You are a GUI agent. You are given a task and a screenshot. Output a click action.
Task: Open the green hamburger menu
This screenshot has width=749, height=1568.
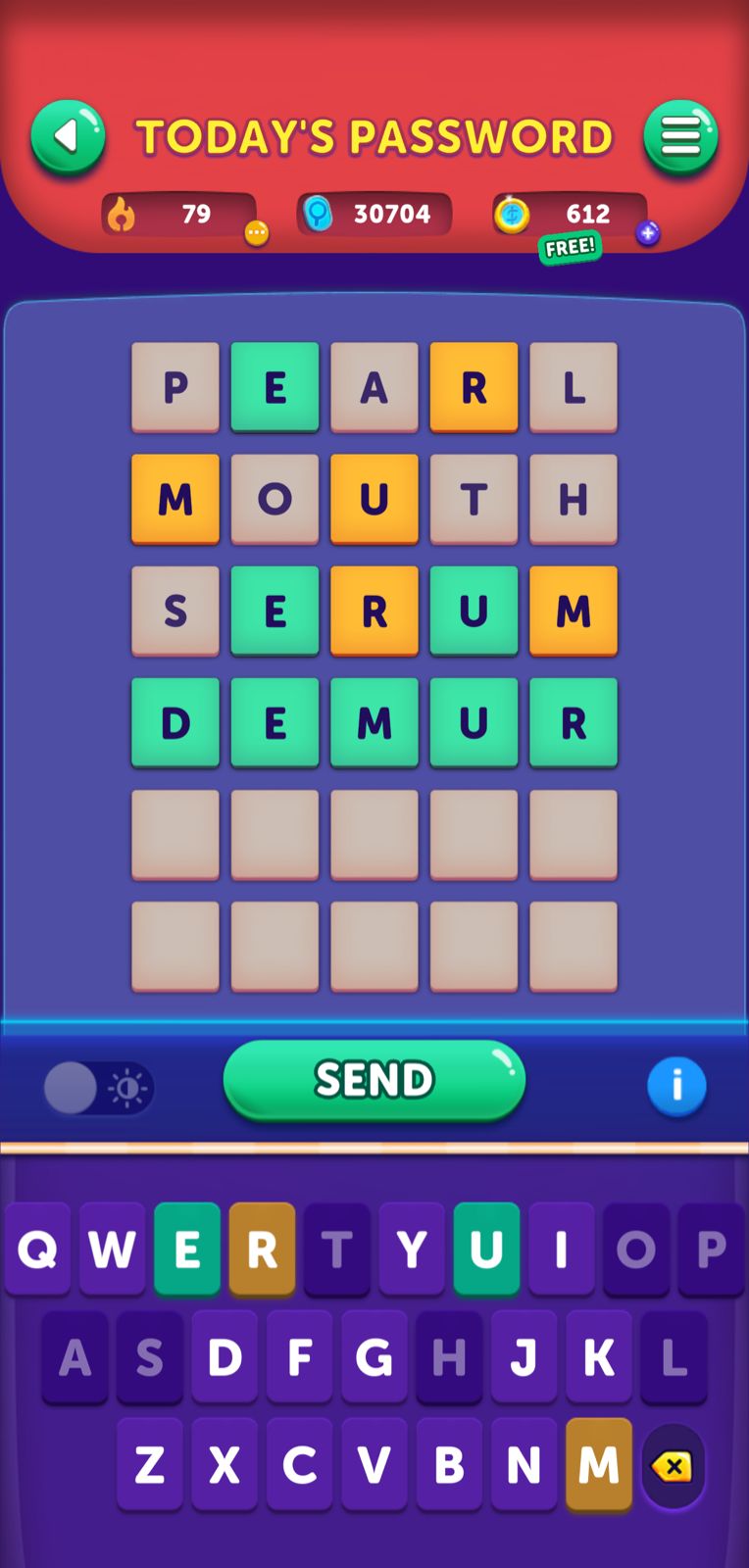click(680, 137)
